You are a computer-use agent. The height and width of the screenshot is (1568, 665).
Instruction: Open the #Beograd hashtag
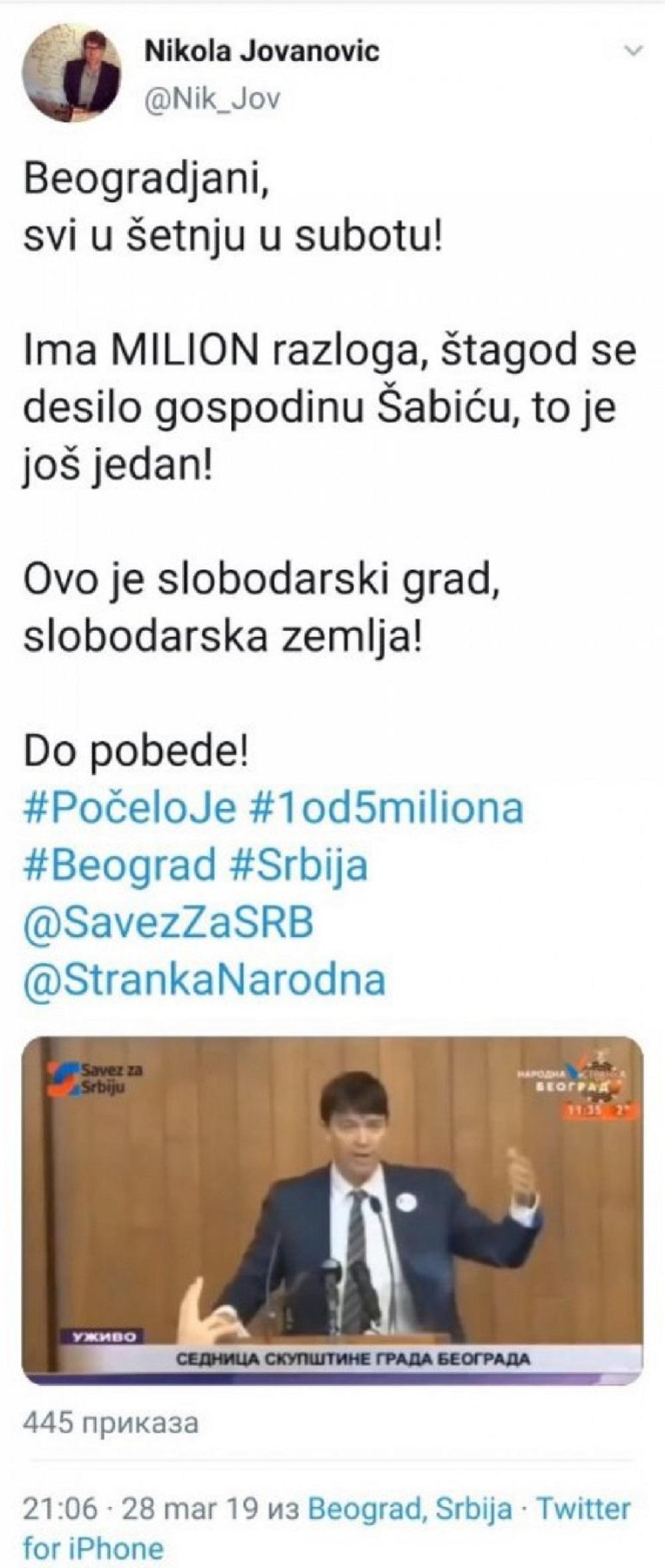click(x=120, y=866)
